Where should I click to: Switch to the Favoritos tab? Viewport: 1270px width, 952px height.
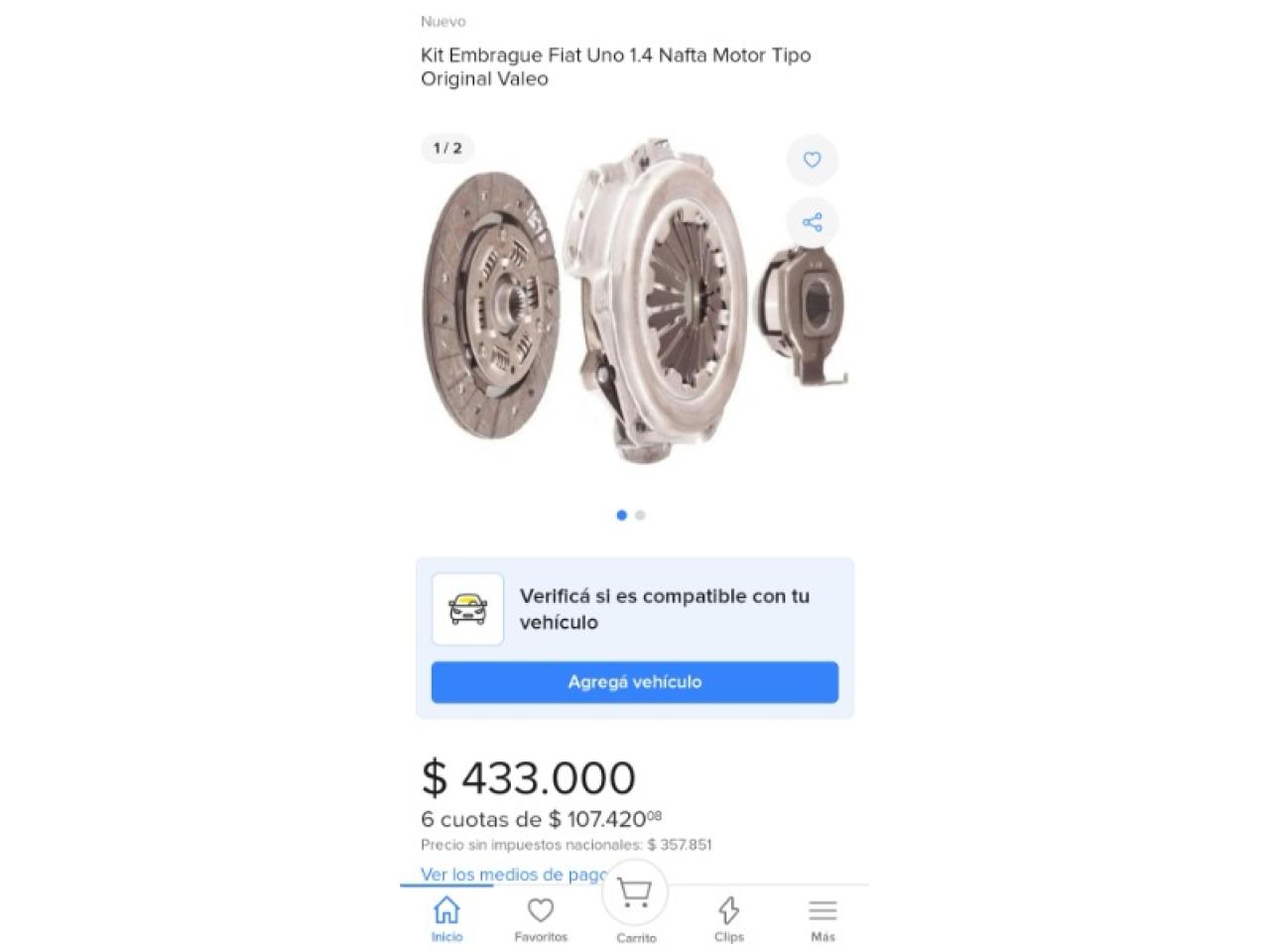pyautogui.click(x=541, y=918)
